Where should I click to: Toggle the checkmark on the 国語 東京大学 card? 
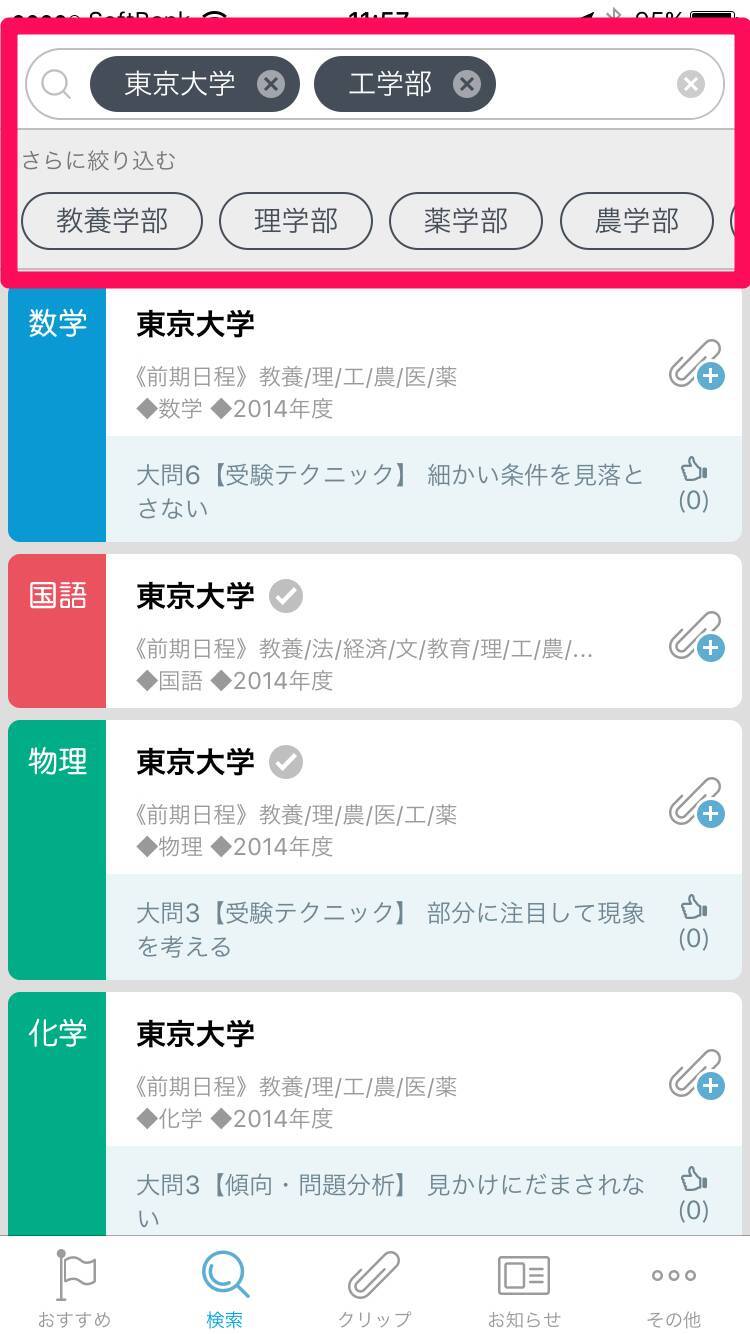(x=284, y=594)
